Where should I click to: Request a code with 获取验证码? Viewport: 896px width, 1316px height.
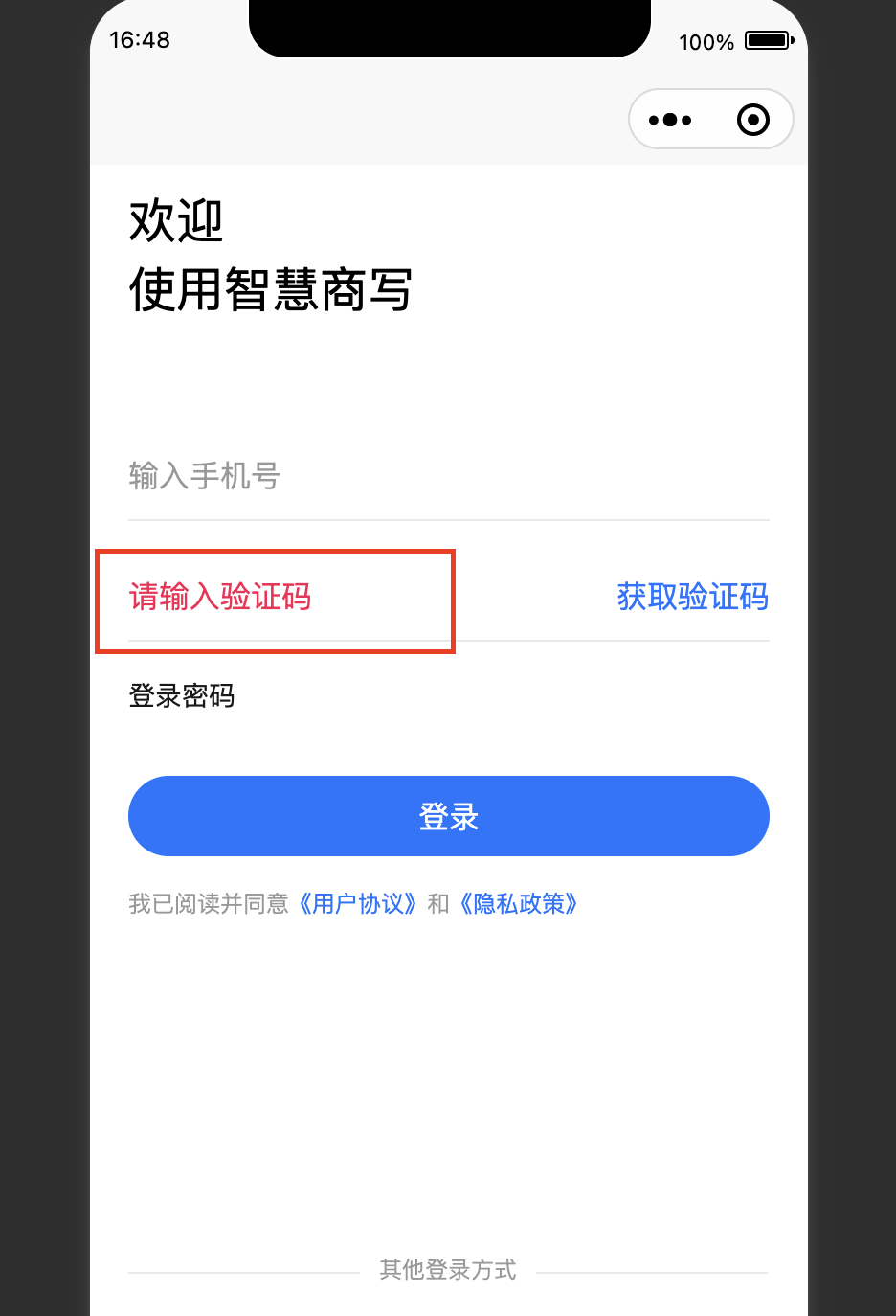pos(692,598)
